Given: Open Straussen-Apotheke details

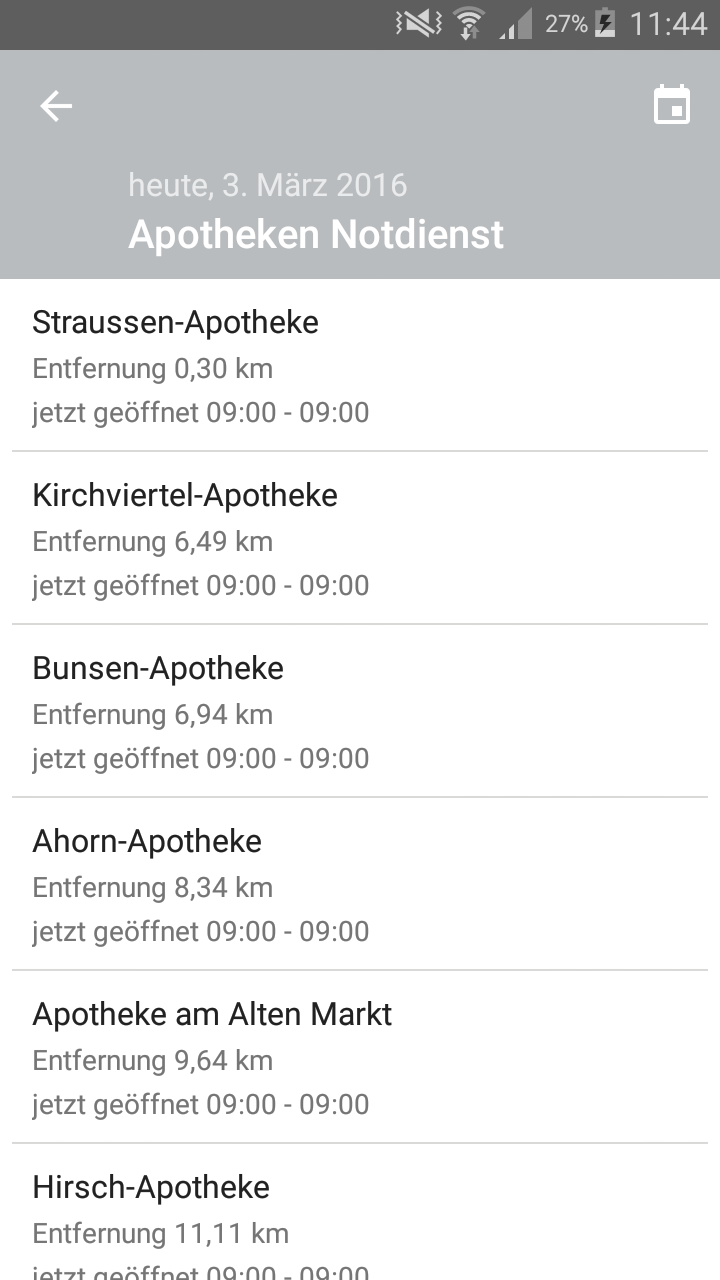Looking at the screenshot, I should 360,366.
